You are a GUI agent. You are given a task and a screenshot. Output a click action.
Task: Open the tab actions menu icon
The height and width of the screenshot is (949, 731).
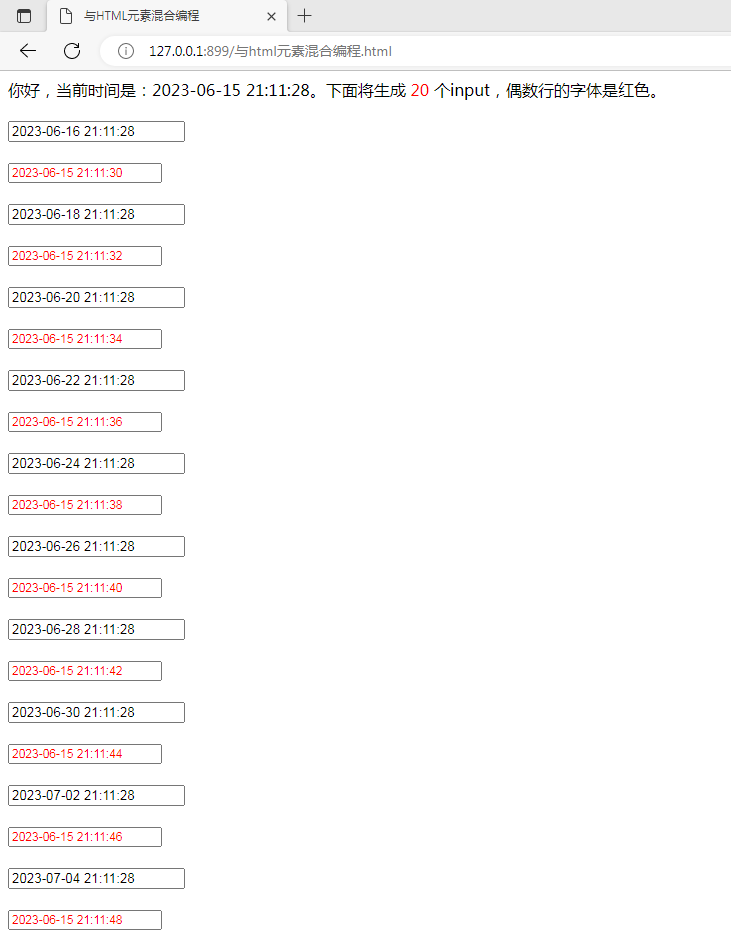coord(24,16)
